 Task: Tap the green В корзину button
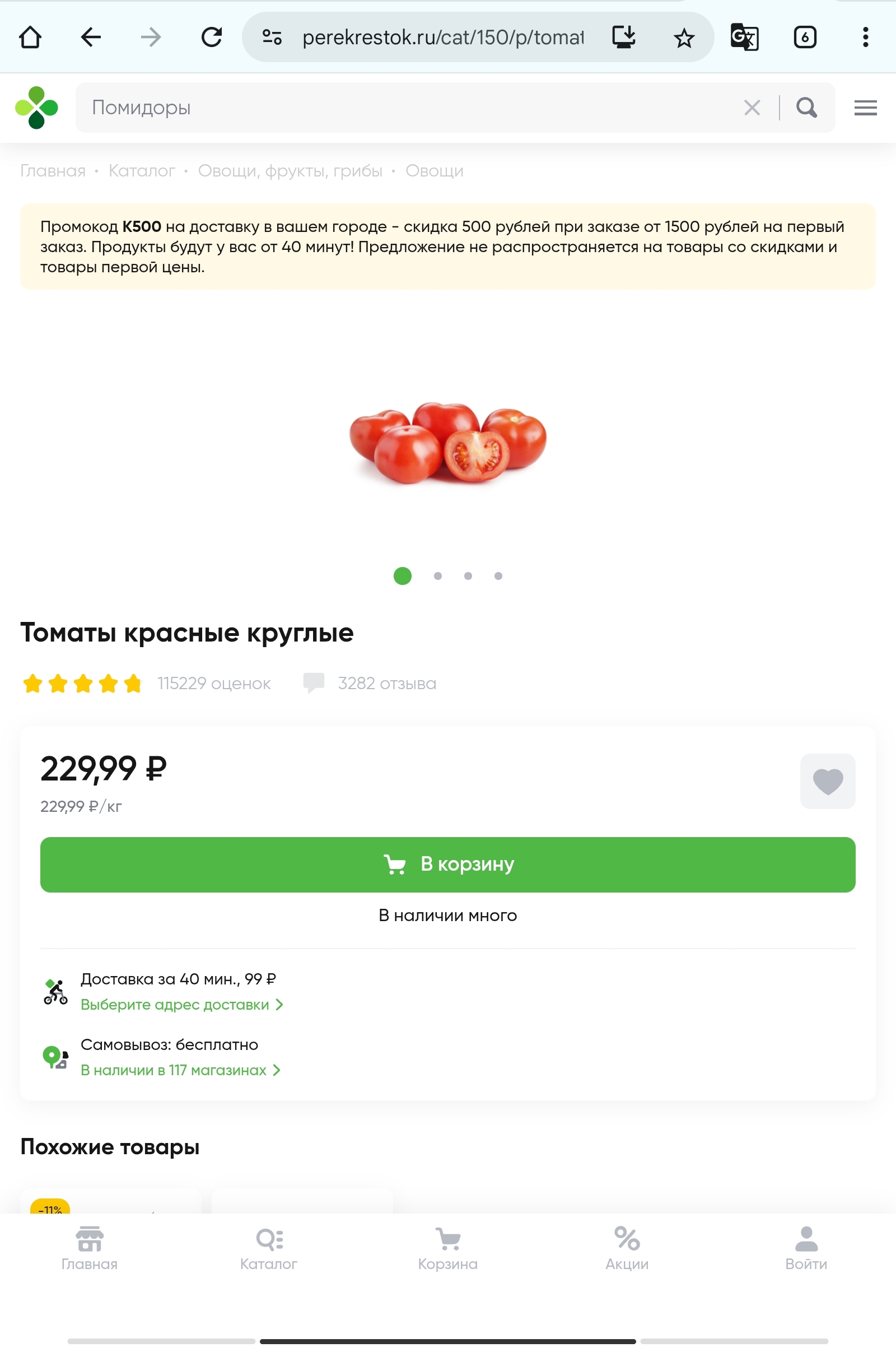click(447, 865)
